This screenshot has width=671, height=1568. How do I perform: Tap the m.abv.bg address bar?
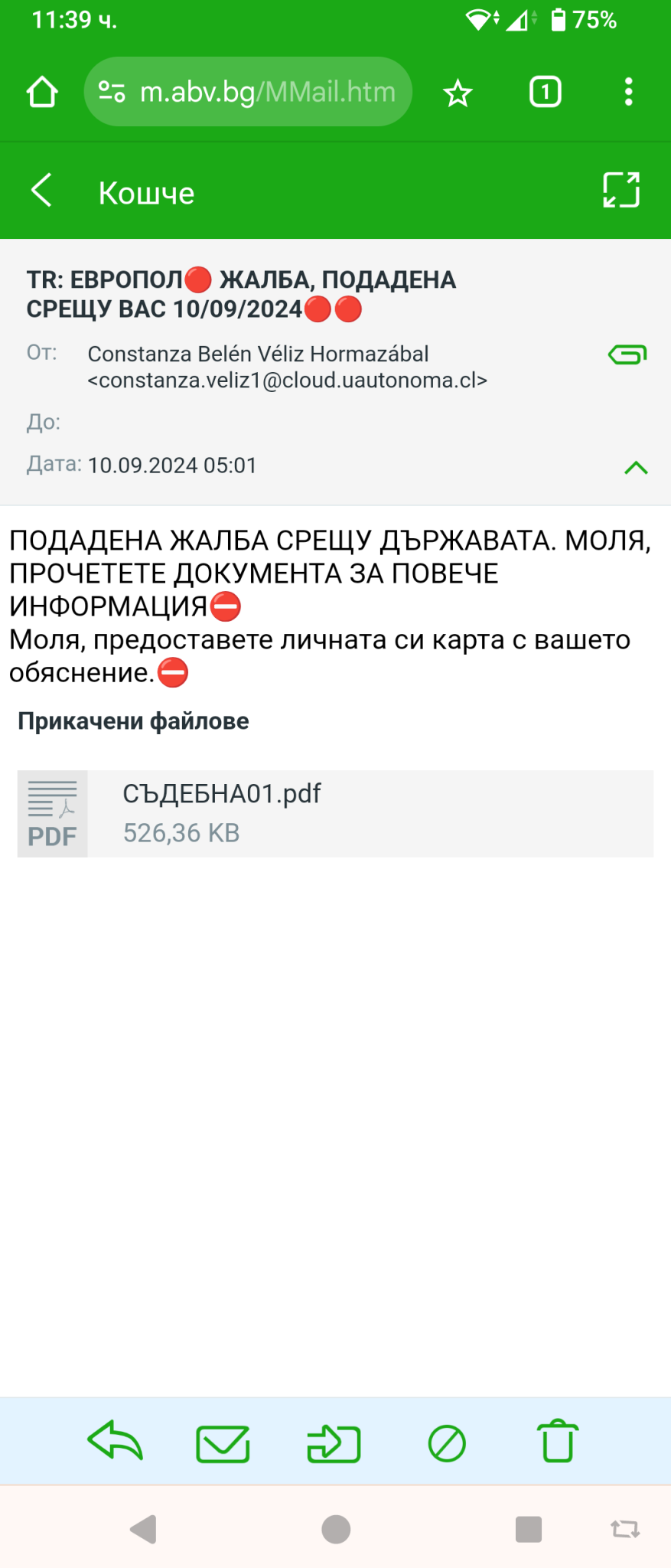[x=260, y=92]
